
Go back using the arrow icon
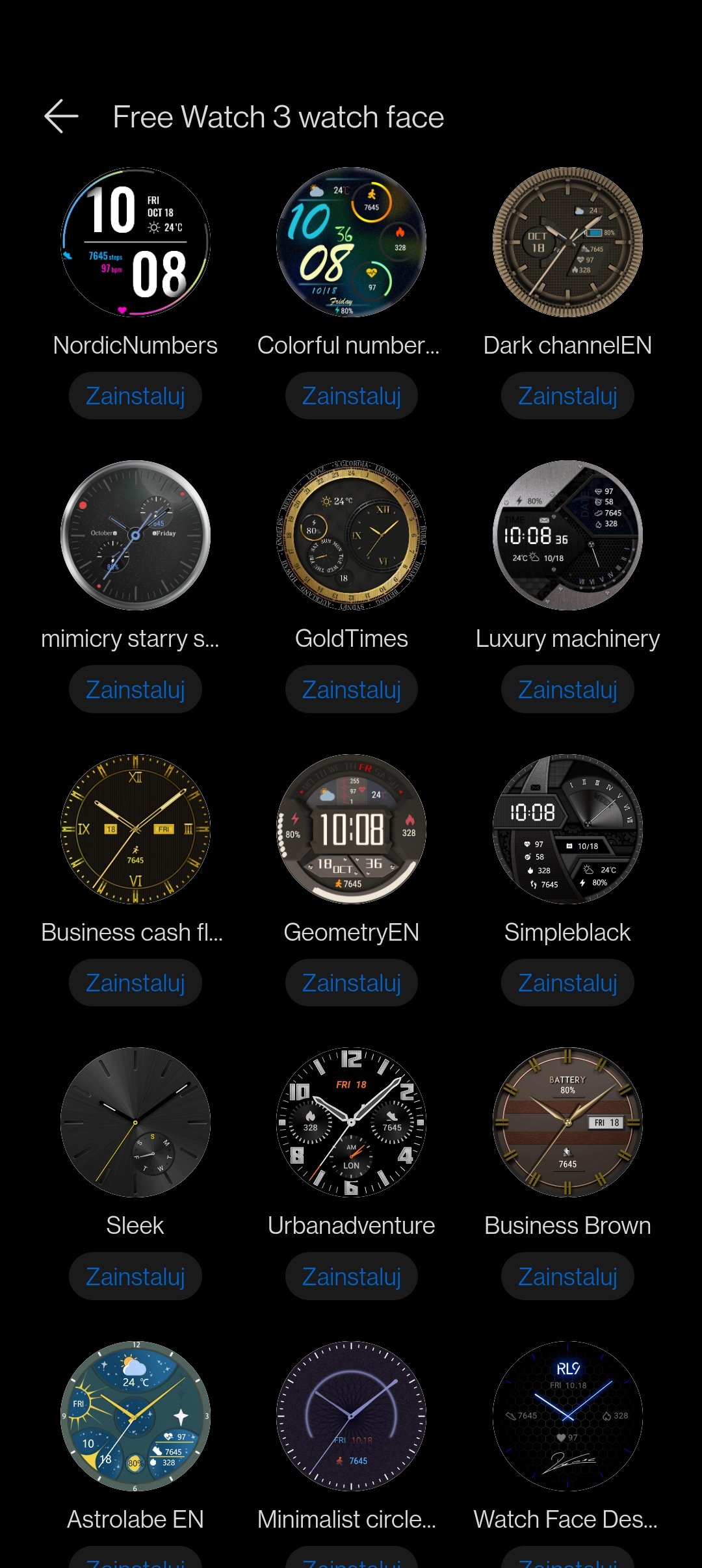click(61, 117)
